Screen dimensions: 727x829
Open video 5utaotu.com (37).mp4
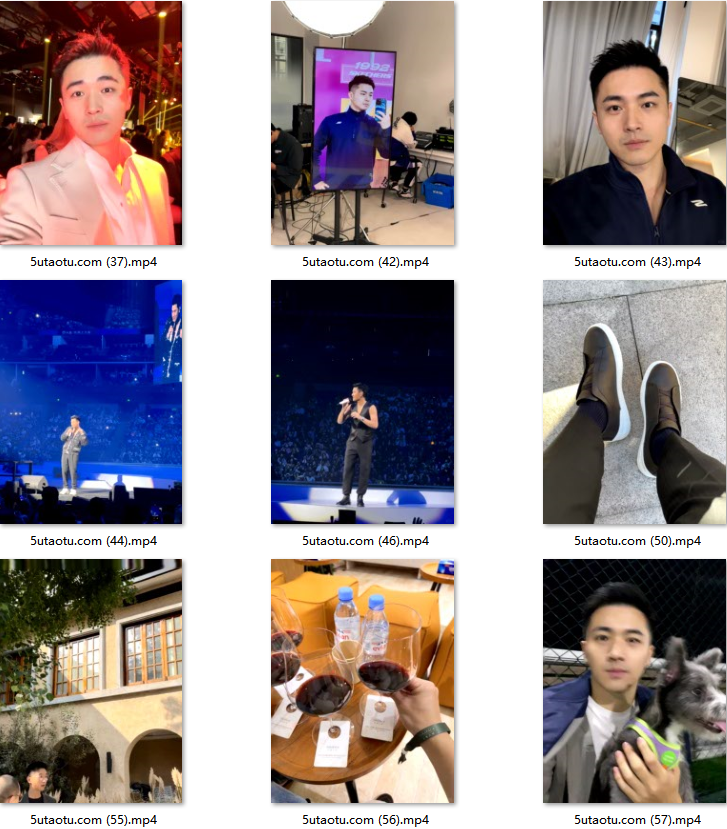coord(91,123)
